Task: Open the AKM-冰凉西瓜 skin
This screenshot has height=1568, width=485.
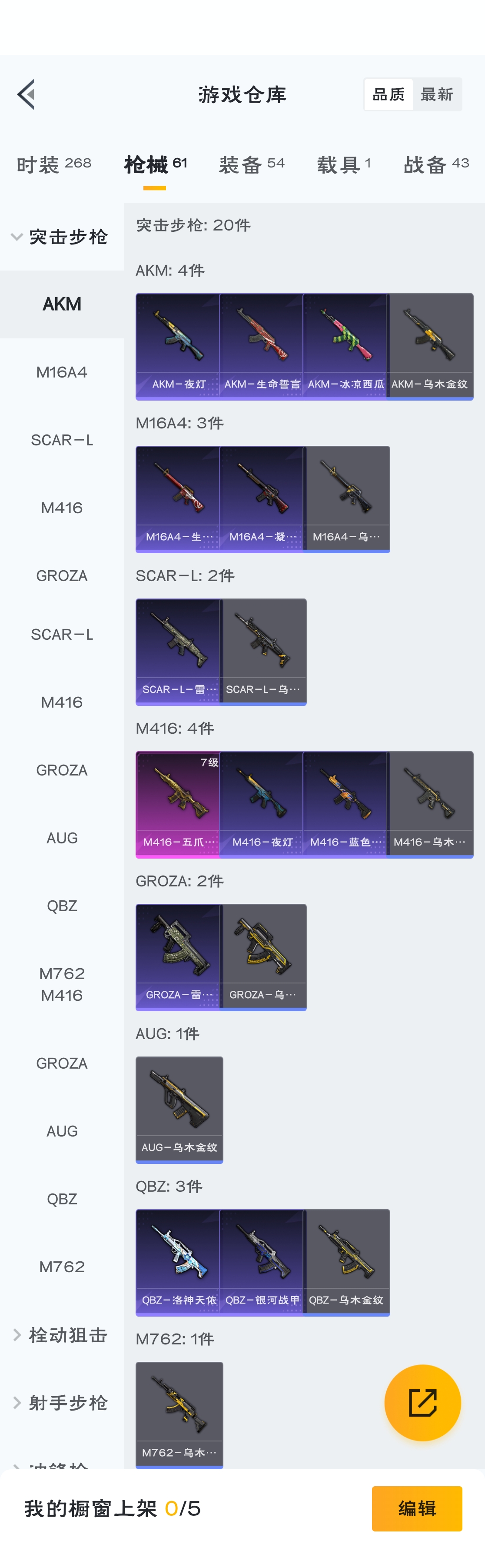Action: [345, 346]
